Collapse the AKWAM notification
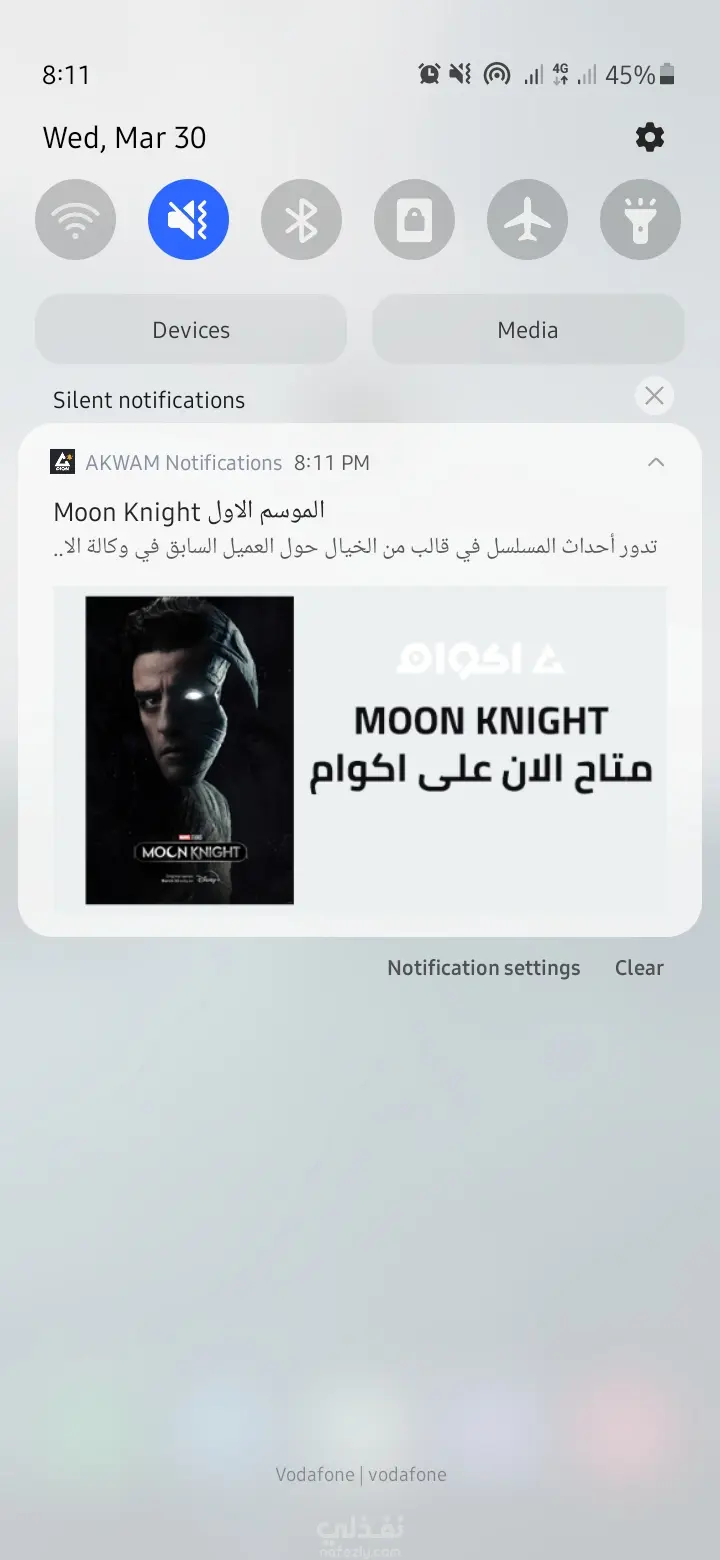720x1560 pixels. pyautogui.click(x=656, y=462)
